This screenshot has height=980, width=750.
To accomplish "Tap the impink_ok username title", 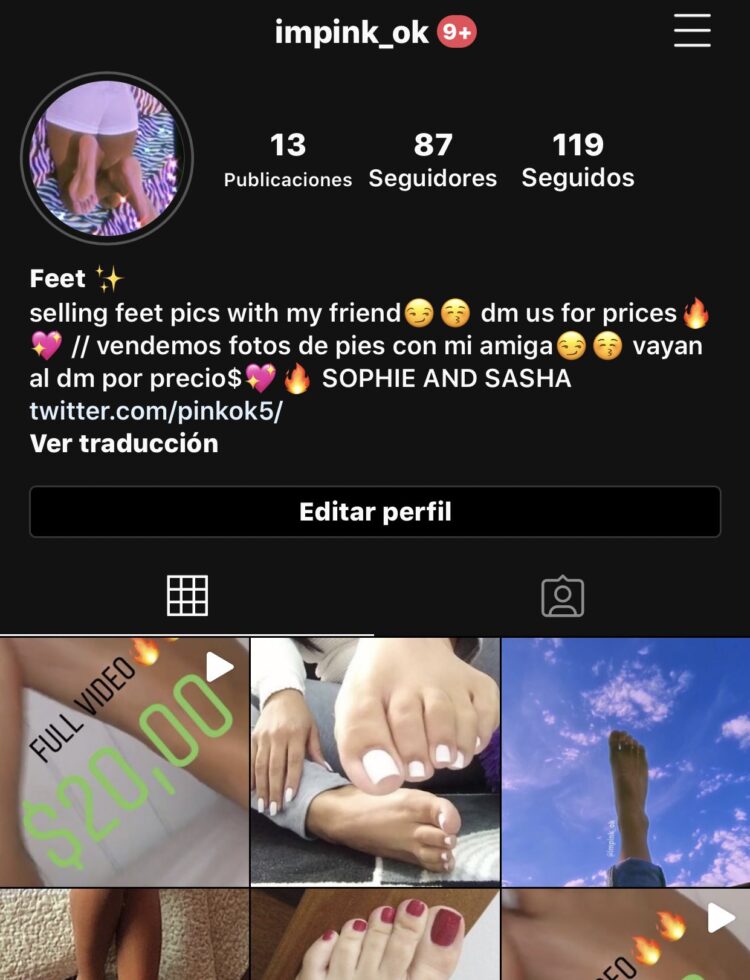I will tap(352, 30).
